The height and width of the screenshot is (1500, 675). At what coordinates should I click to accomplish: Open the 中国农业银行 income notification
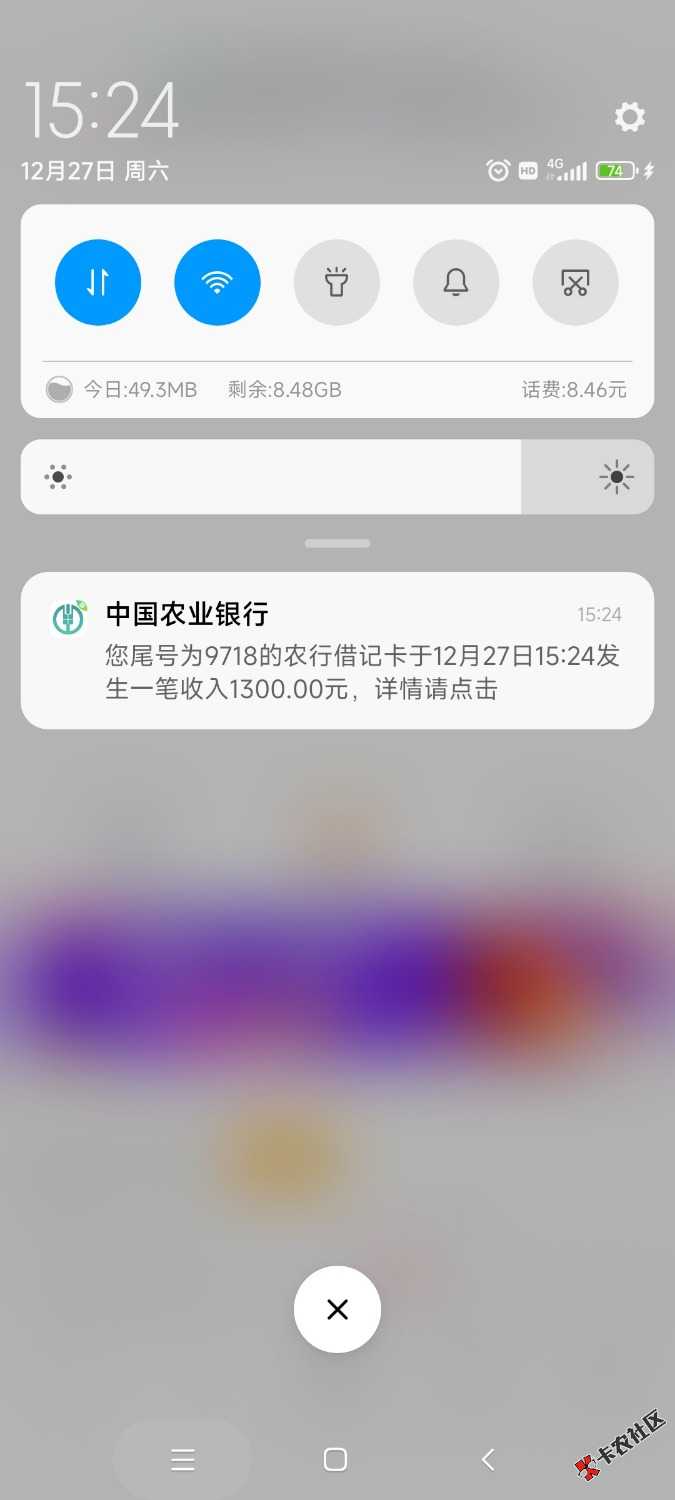click(337, 650)
